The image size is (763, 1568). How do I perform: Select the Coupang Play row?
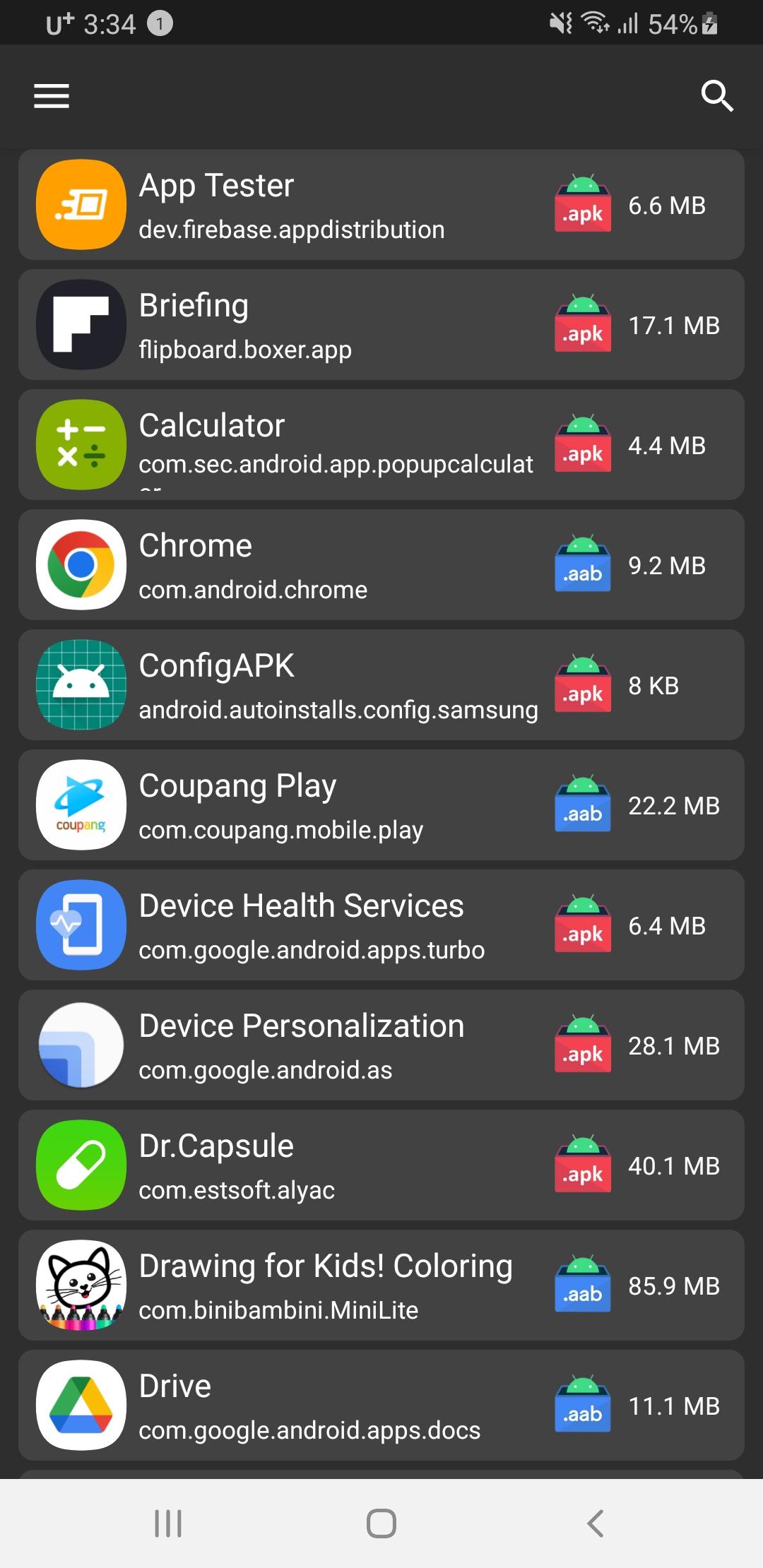pos(381,805)
